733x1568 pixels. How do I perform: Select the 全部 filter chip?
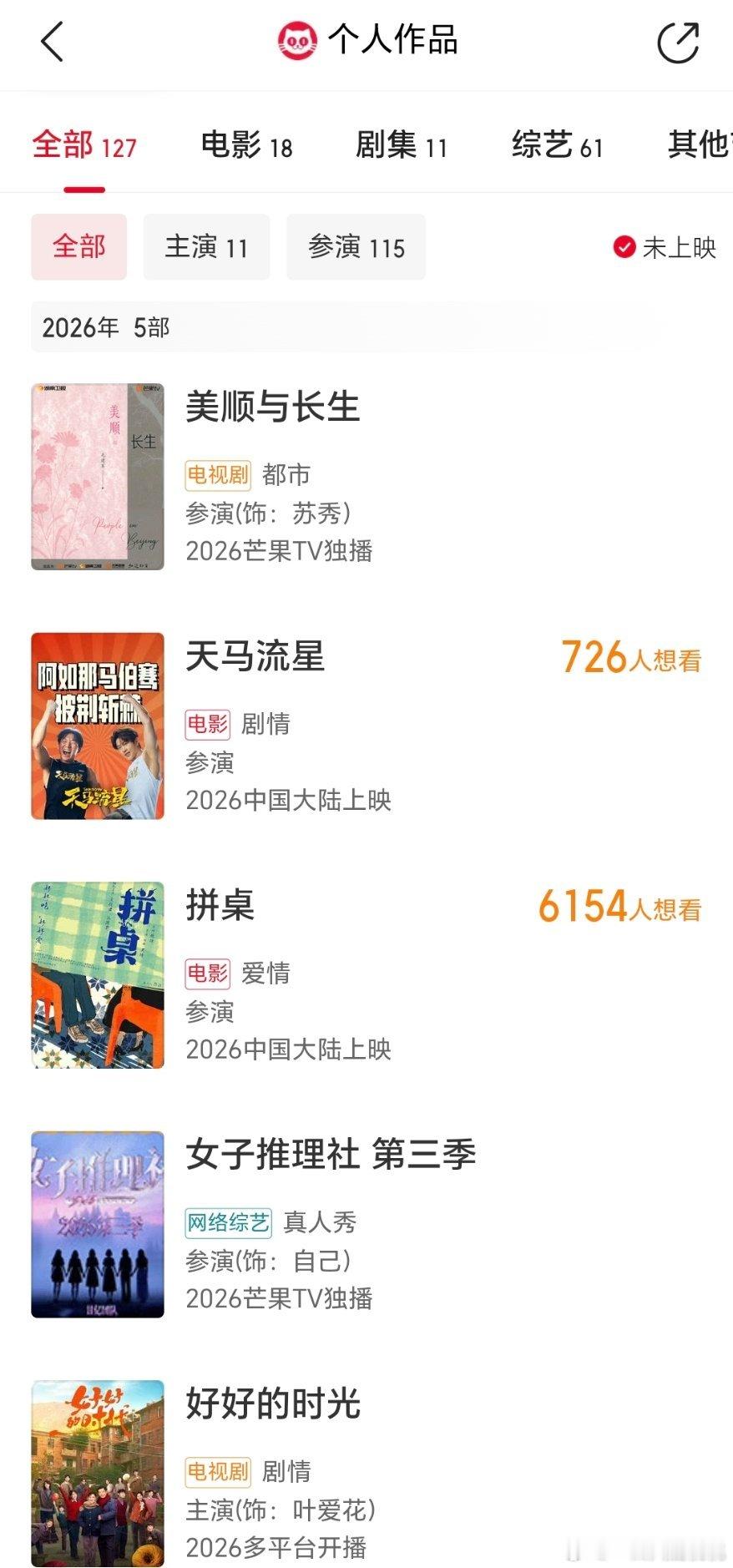(79, 247)
